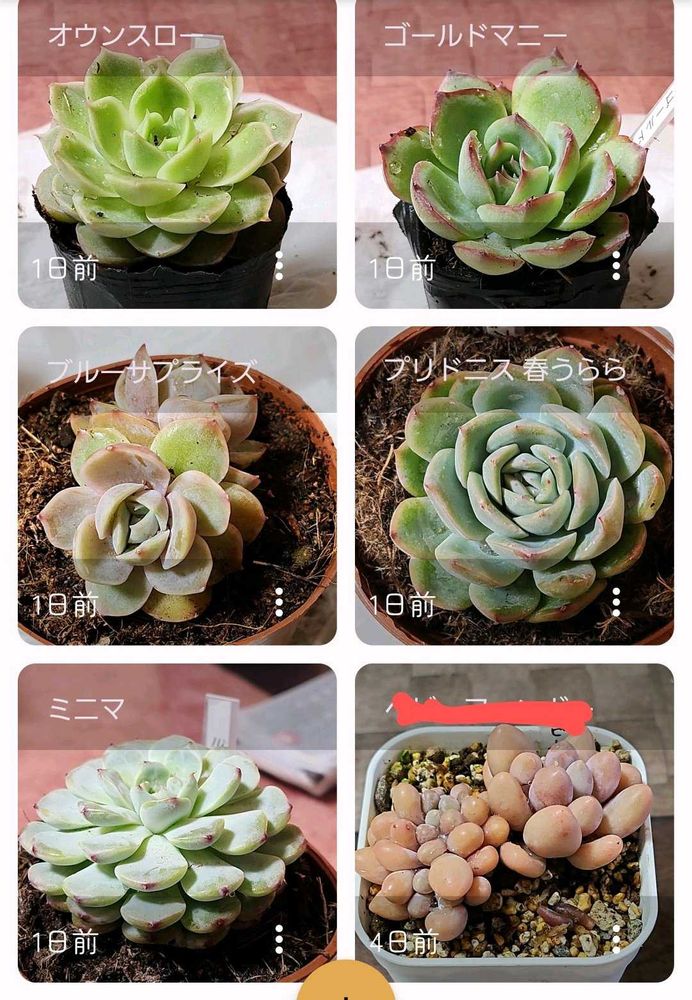Open overflow menu on ミニマ card

click(x=279, y=940)
